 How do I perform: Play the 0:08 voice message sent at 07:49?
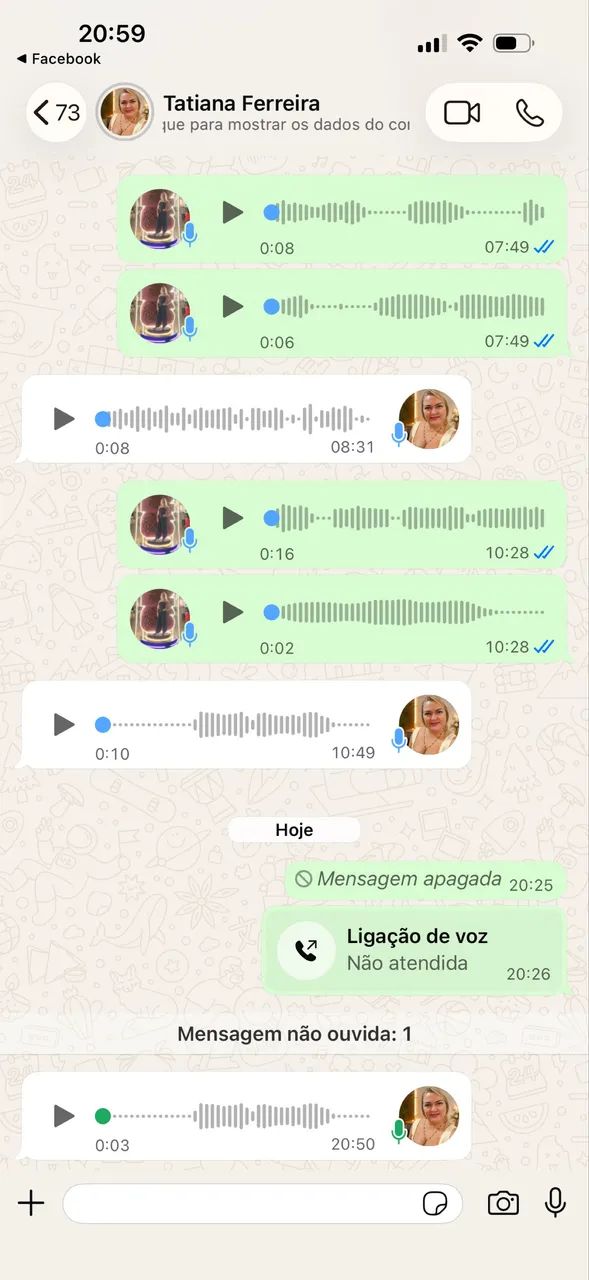coord(232,212)
